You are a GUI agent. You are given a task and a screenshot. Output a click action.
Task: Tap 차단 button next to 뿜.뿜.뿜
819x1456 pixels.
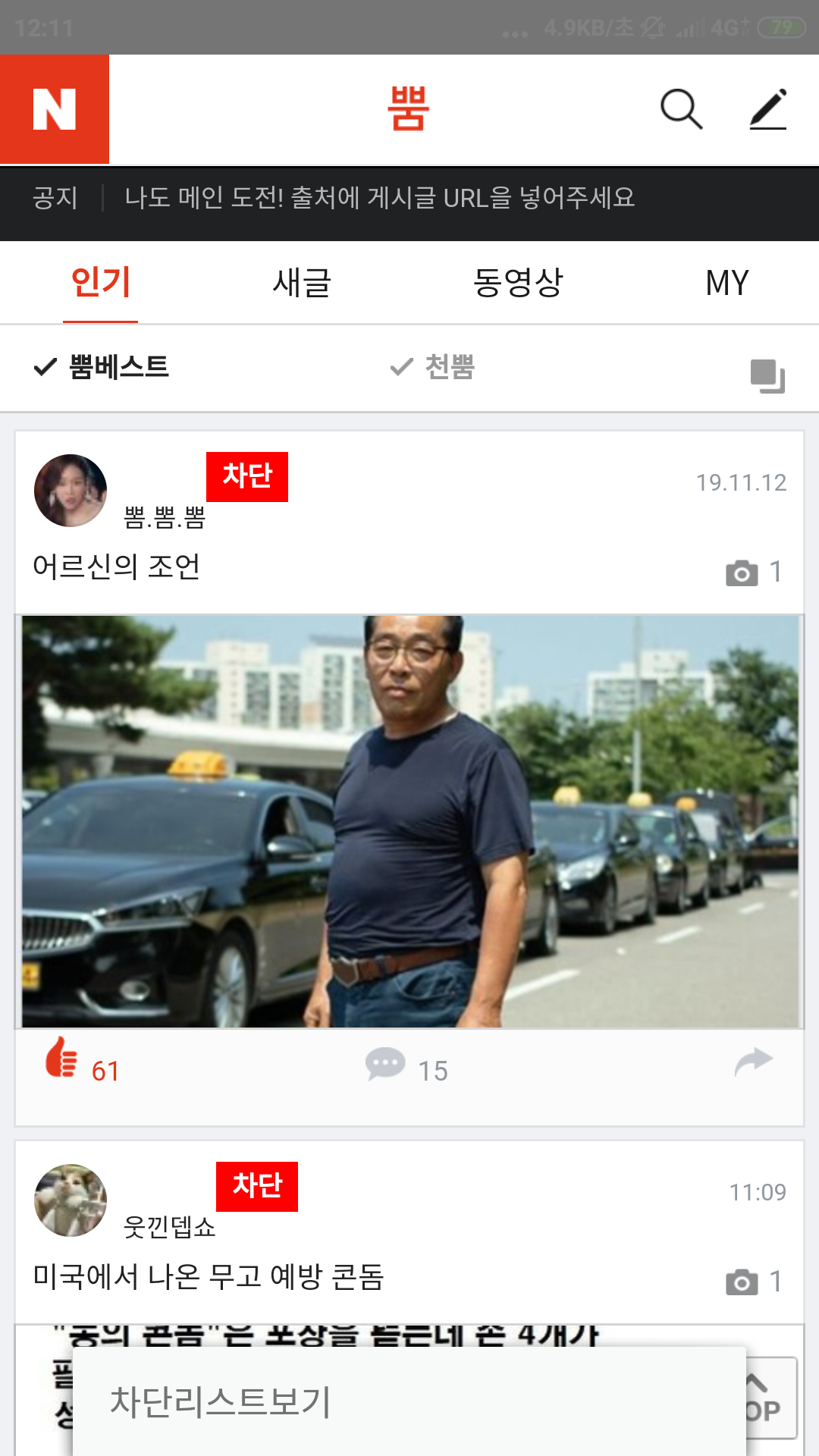(247, 477)
